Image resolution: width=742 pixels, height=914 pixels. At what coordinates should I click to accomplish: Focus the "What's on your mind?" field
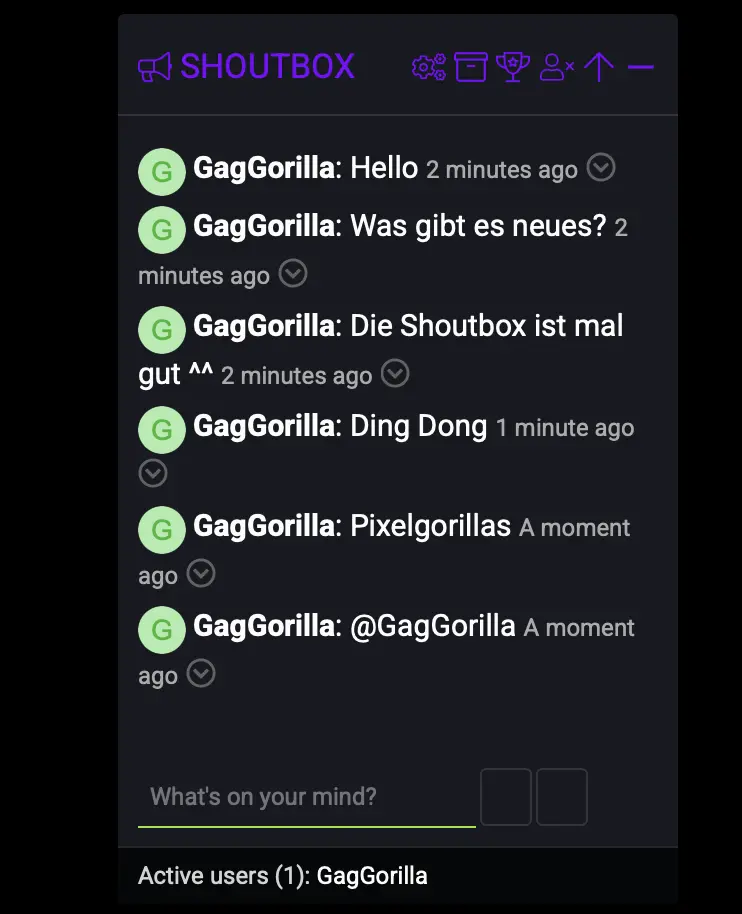(306, 797)
